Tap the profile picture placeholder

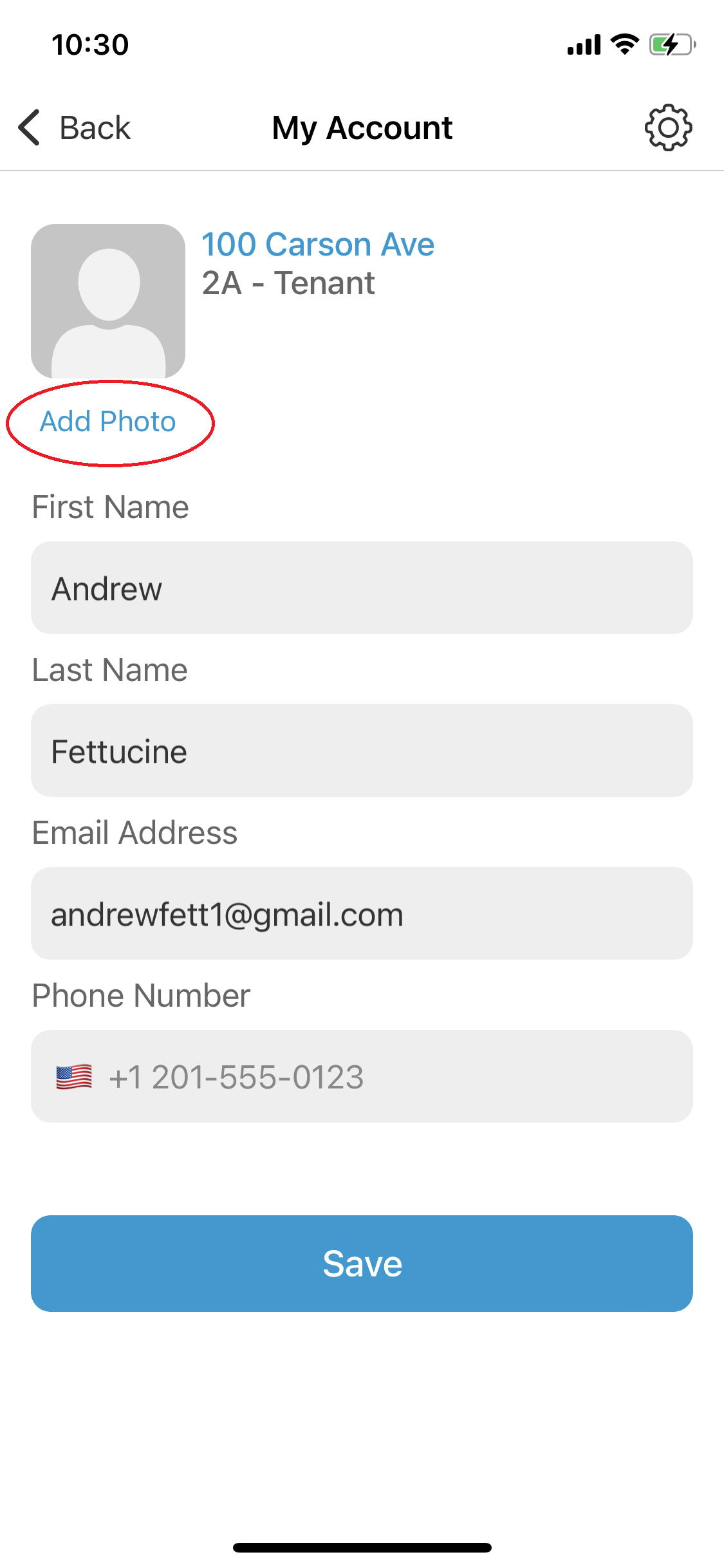pyautogui.click(x=108, y=301)
